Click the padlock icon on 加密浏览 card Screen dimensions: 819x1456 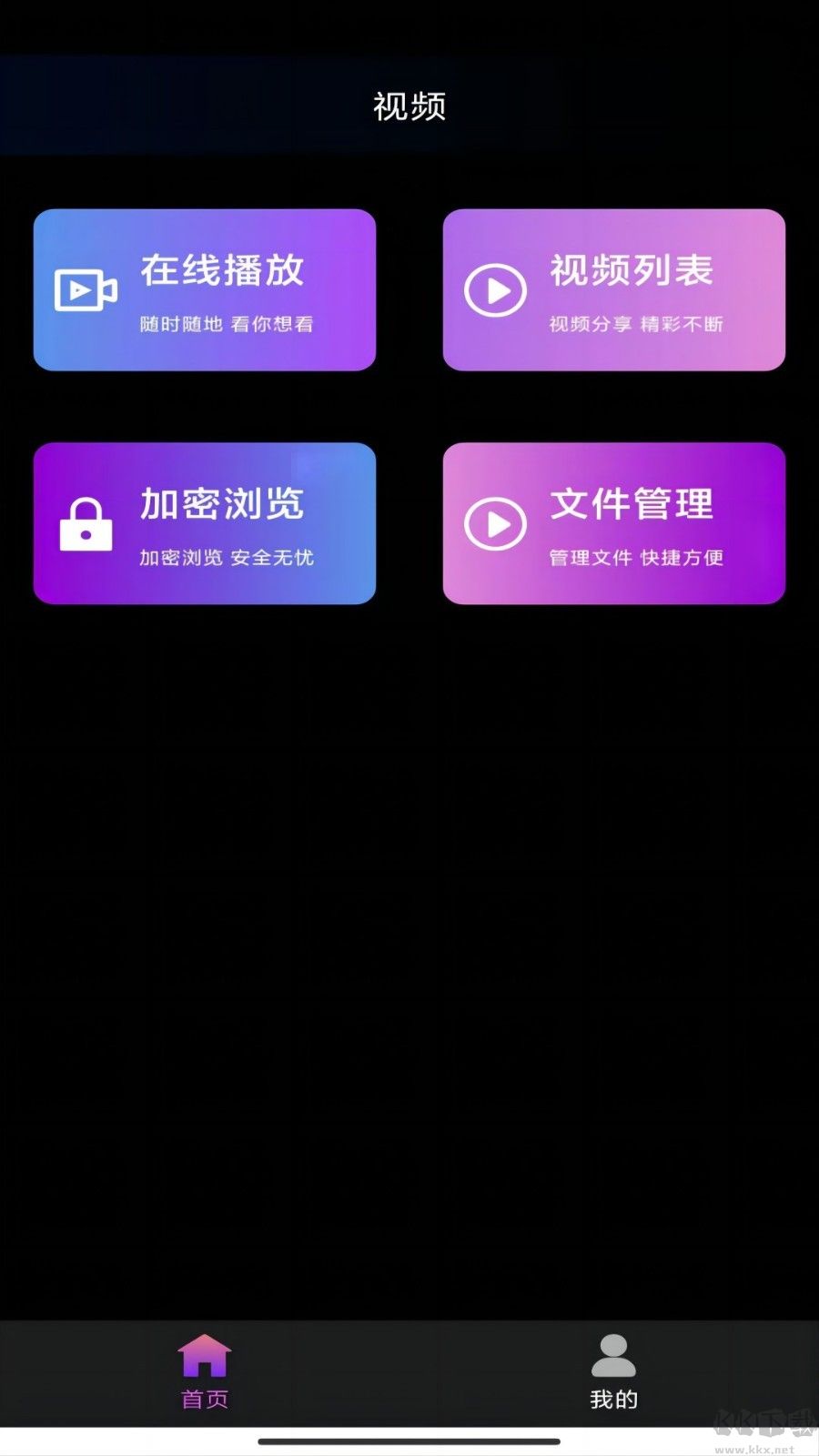point(86,526)
